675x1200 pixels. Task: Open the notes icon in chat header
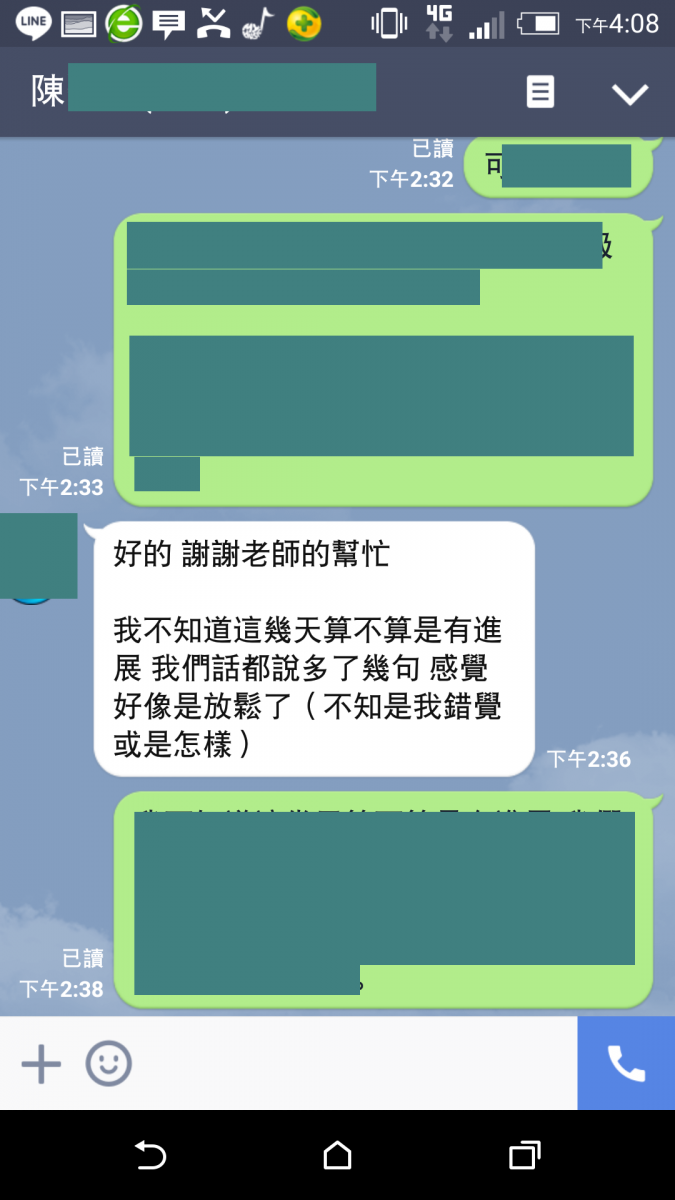(540, 93)
